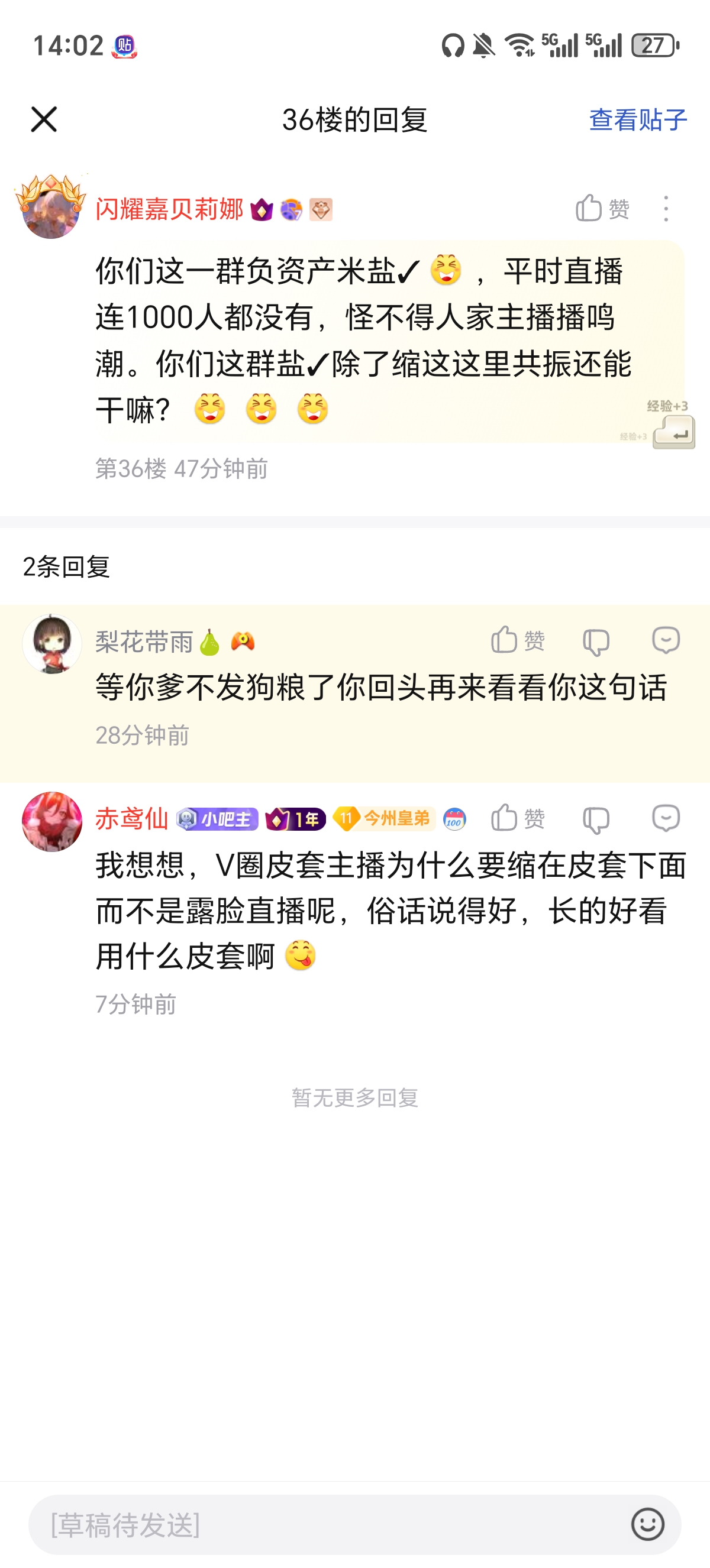This screenshot has width=710, height=1568.
Task: Close the 36楼 replies page
Action: tap(44, 119)
